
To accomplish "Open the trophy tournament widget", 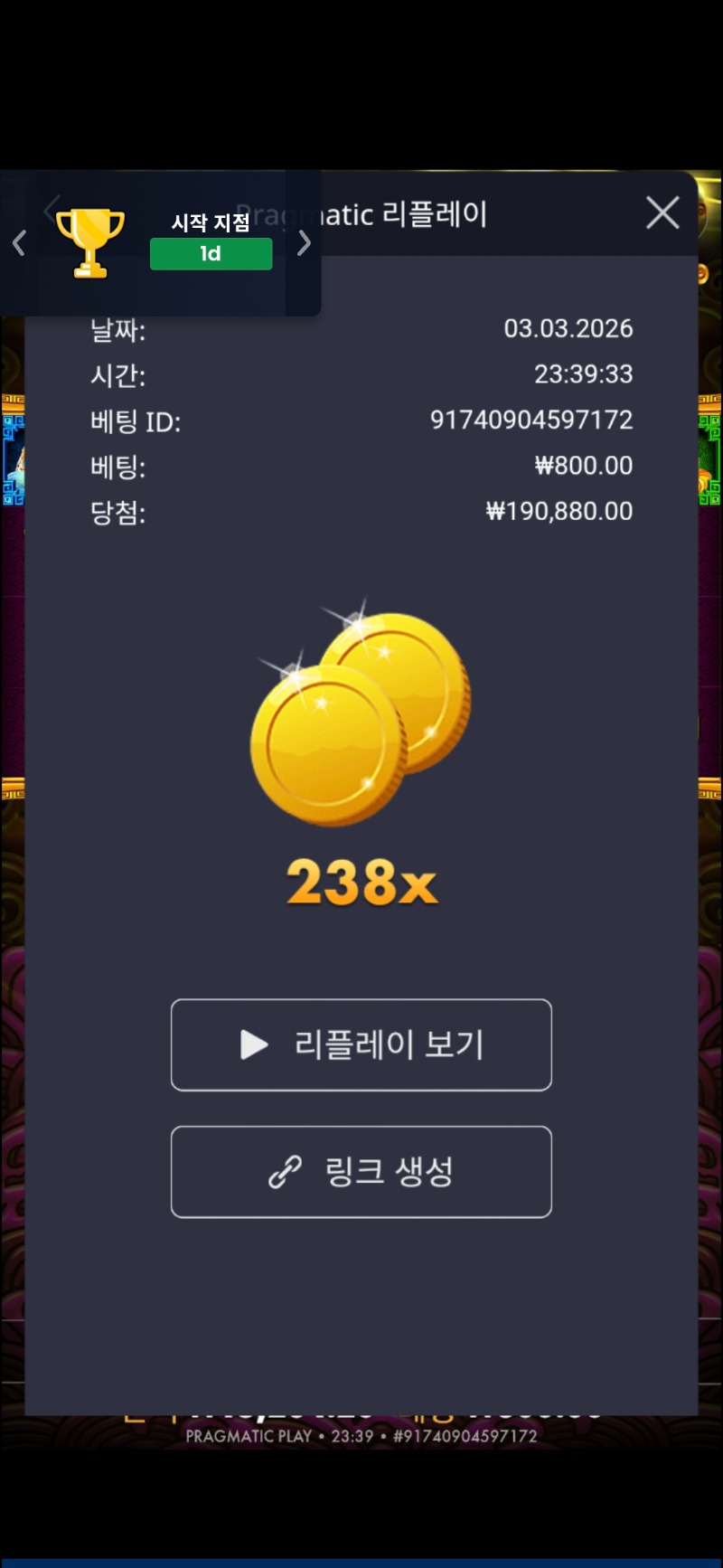I will [90, 242].
